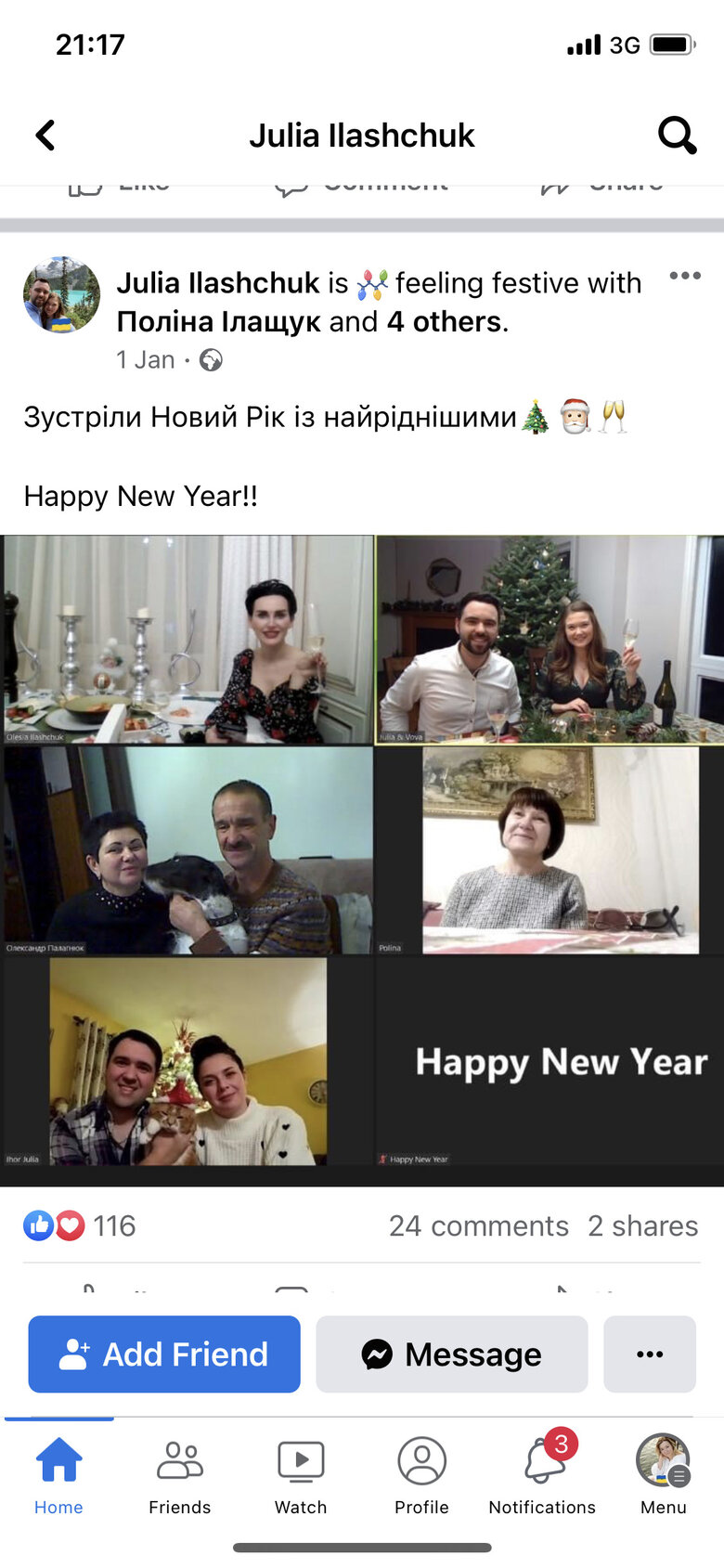This screenshot has width=724, height=1568.
Task: Open more profile actions menu
Action: [x=649, y=1354]
